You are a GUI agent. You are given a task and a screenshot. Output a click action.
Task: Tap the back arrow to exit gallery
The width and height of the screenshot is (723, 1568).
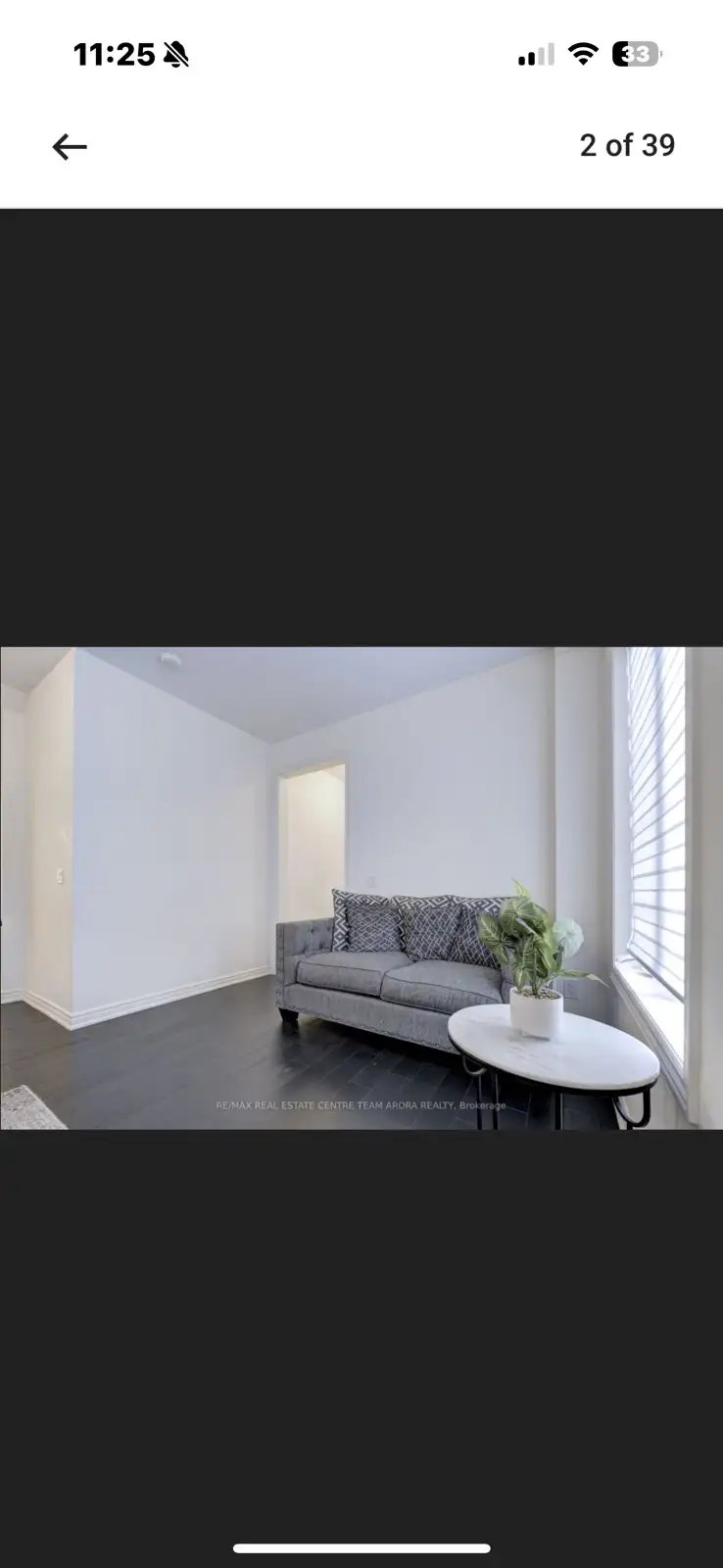point(70,147)
